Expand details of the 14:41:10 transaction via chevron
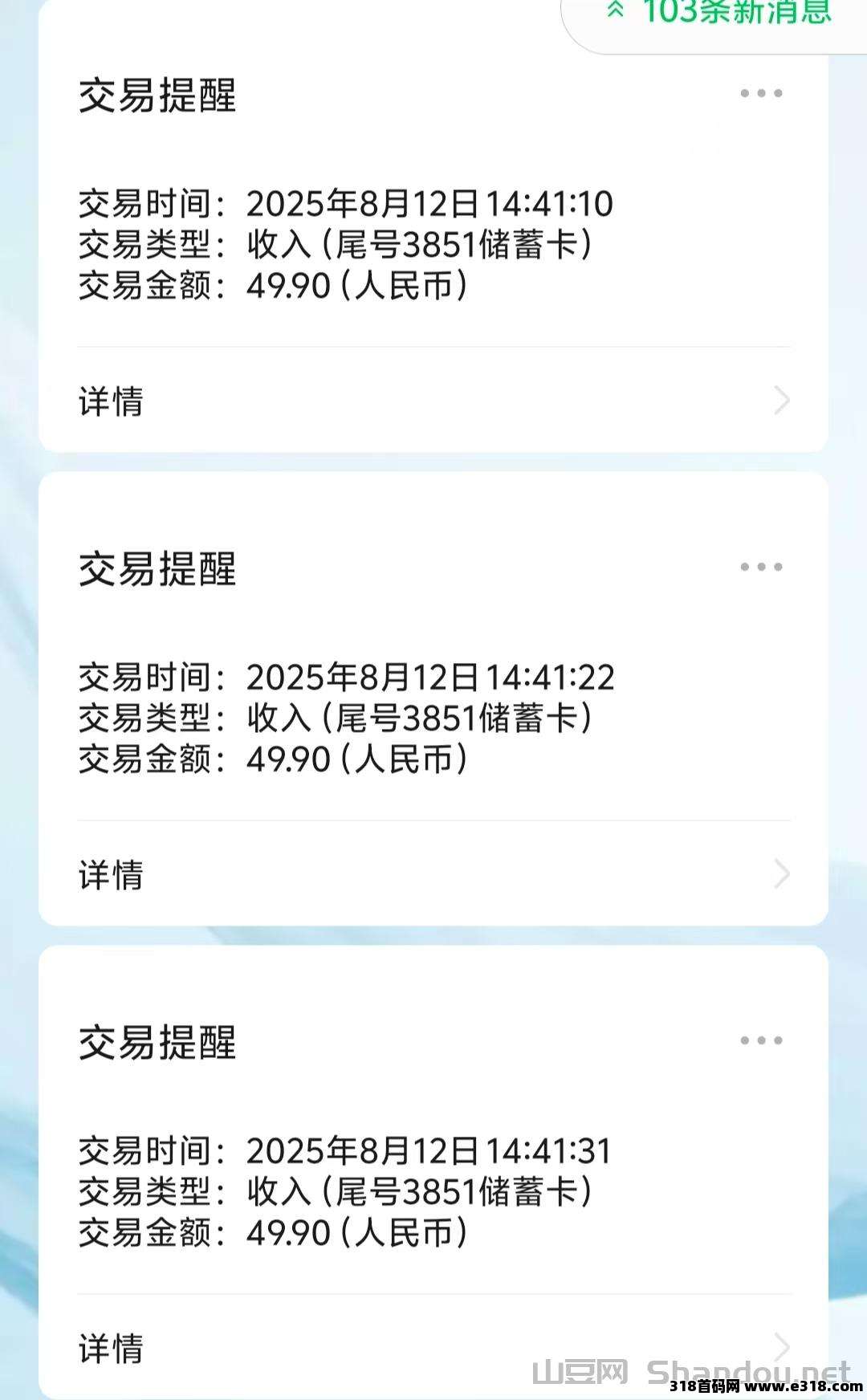 tap(778, 400)
